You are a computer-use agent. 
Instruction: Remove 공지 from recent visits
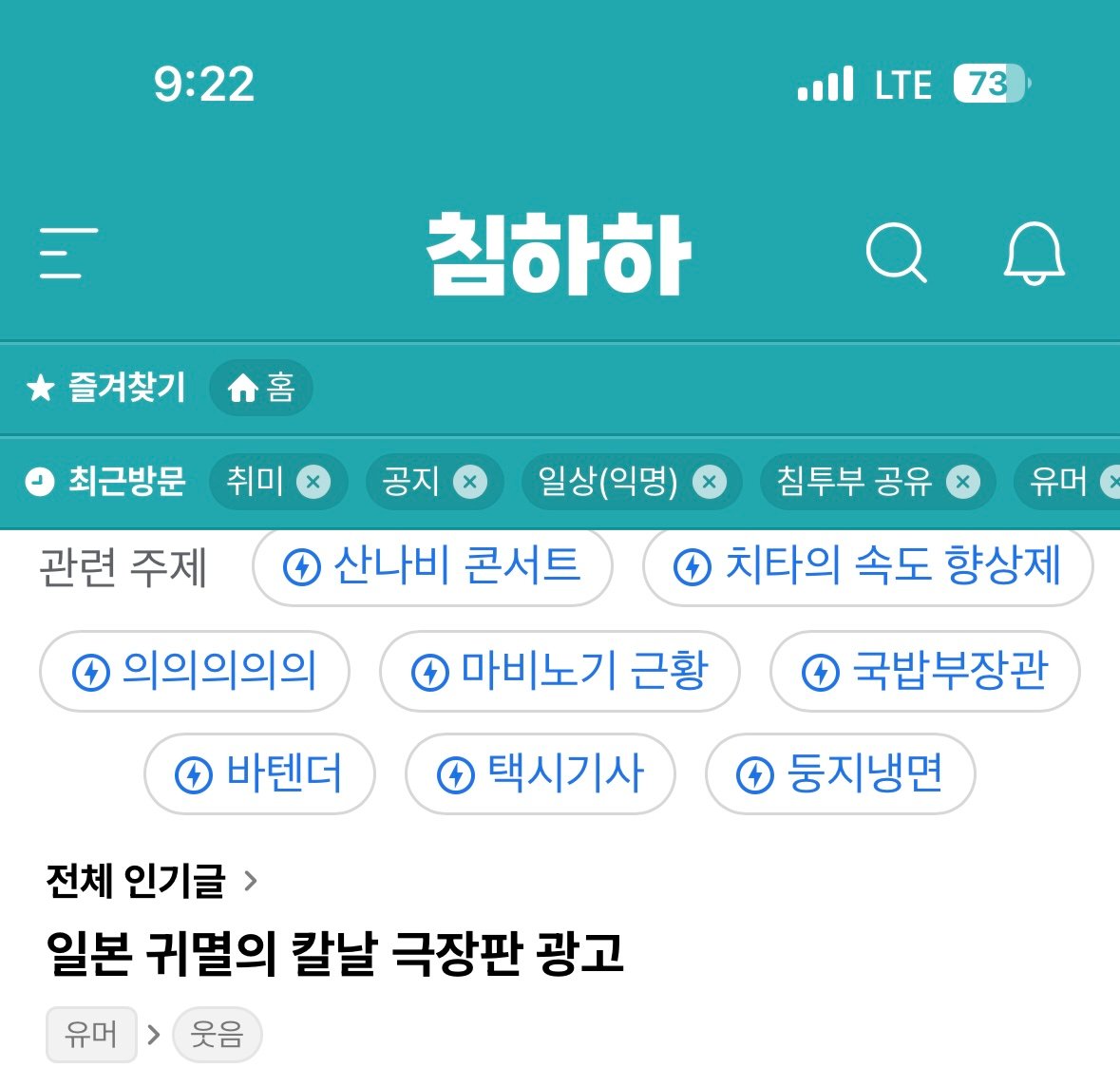pyautogui.click(x=469, y=483)
